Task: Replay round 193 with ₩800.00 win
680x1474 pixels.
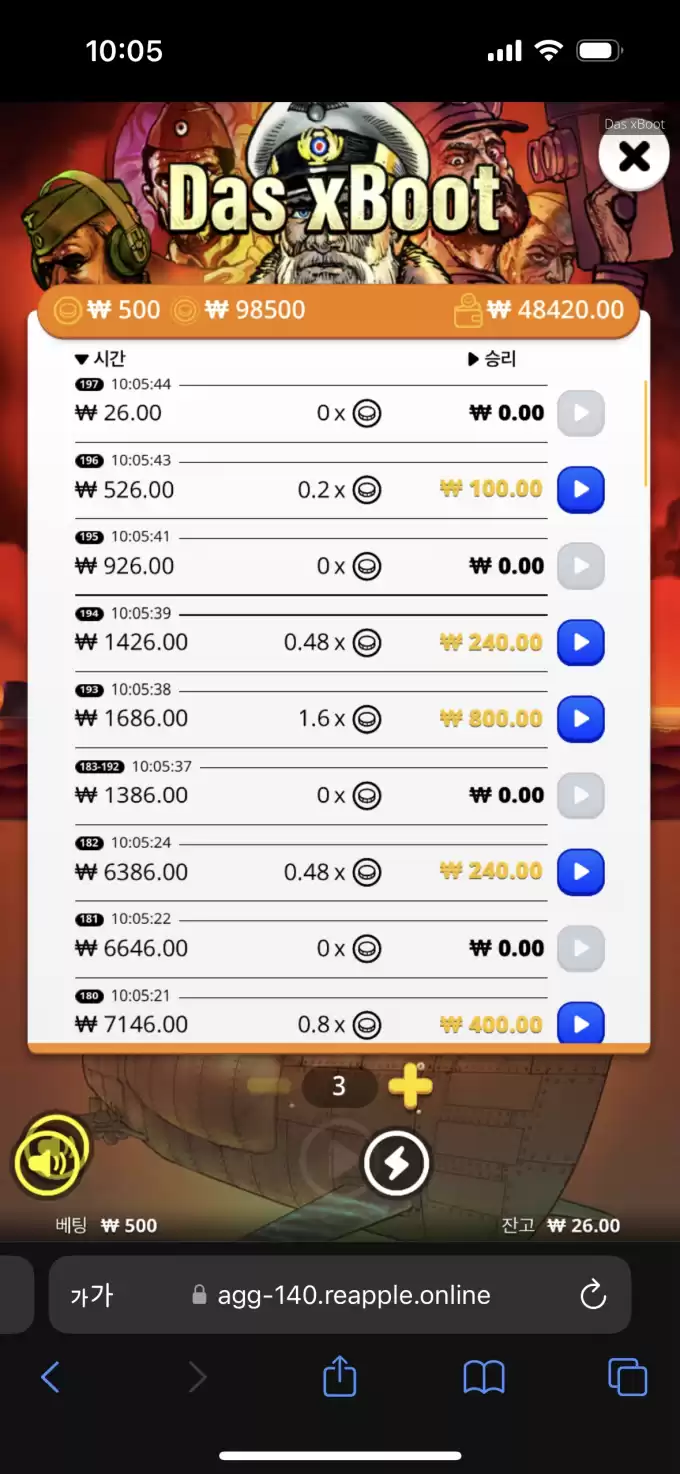Action: coord(580,719)
